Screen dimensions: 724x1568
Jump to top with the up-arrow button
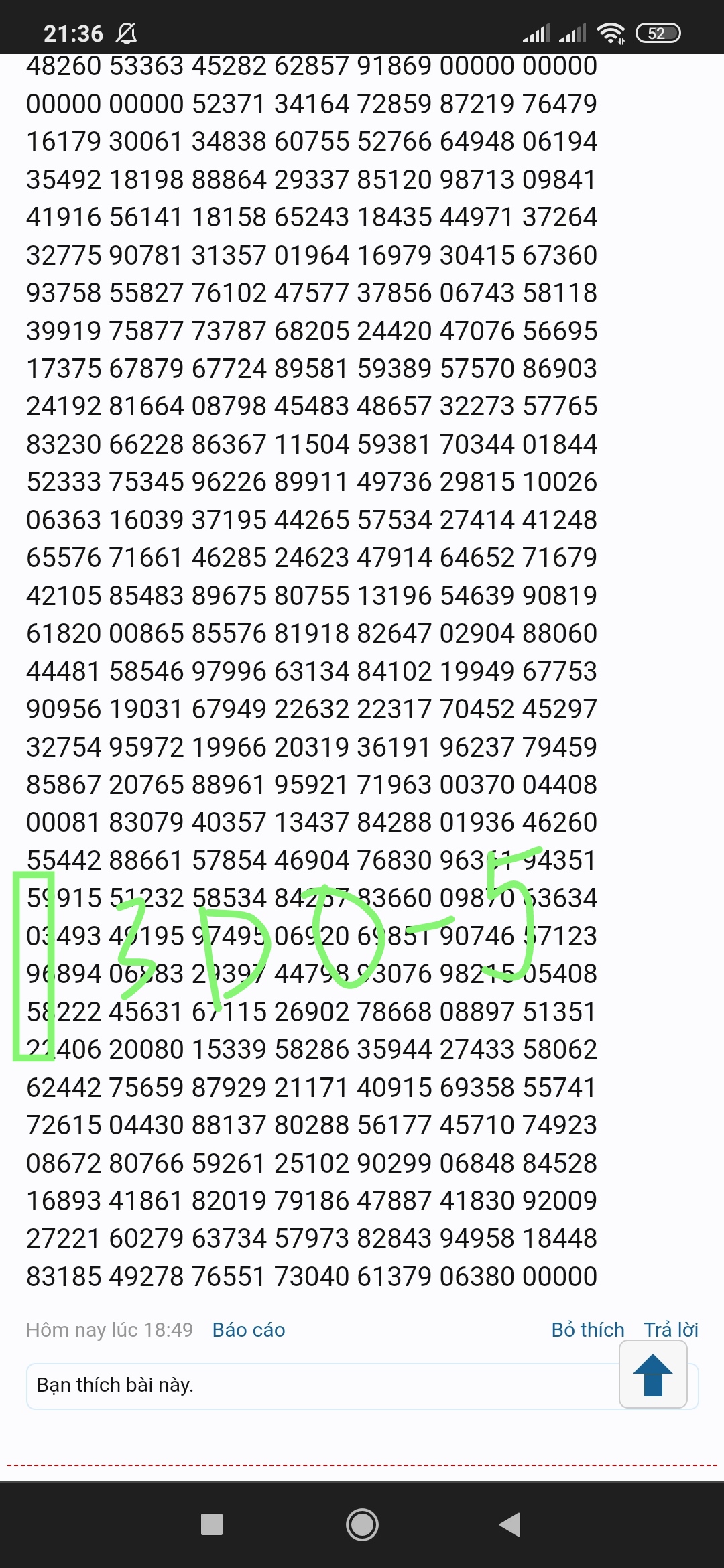pyautogui.click(x=653, y=1374)
